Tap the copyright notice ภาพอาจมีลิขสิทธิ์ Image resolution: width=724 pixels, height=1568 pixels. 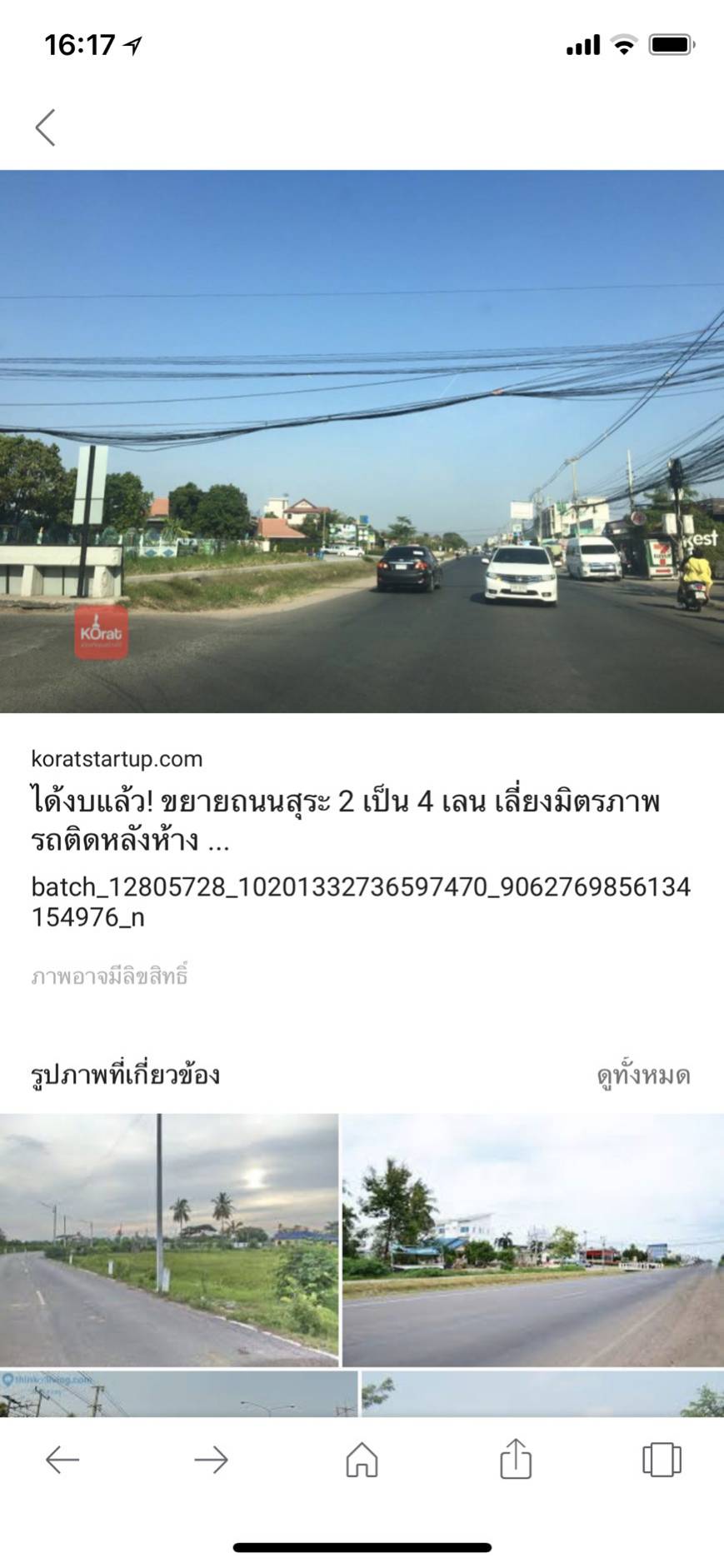click(110, 975)
